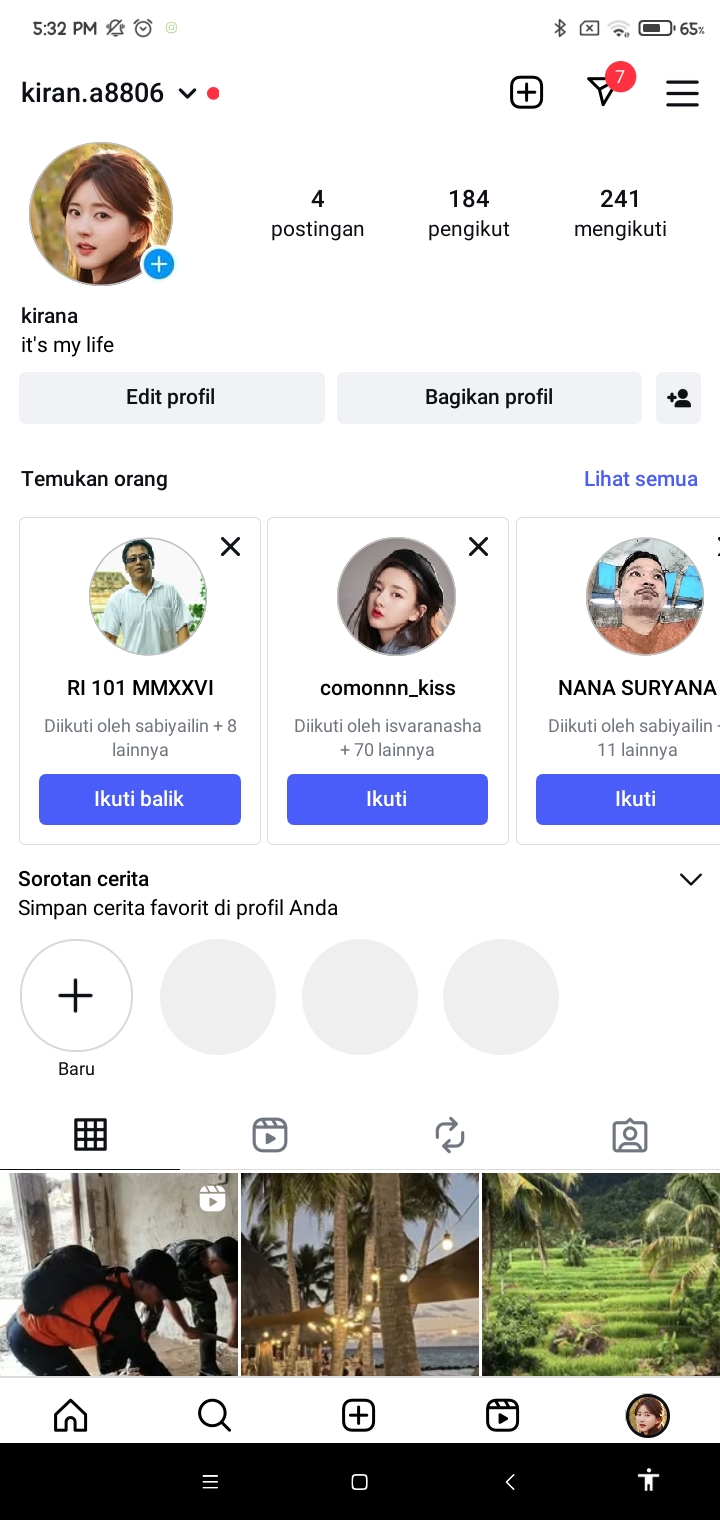The image size is (720, 1520).
Task: Open the discover people add-person icon
Action: tap(678, 398)
